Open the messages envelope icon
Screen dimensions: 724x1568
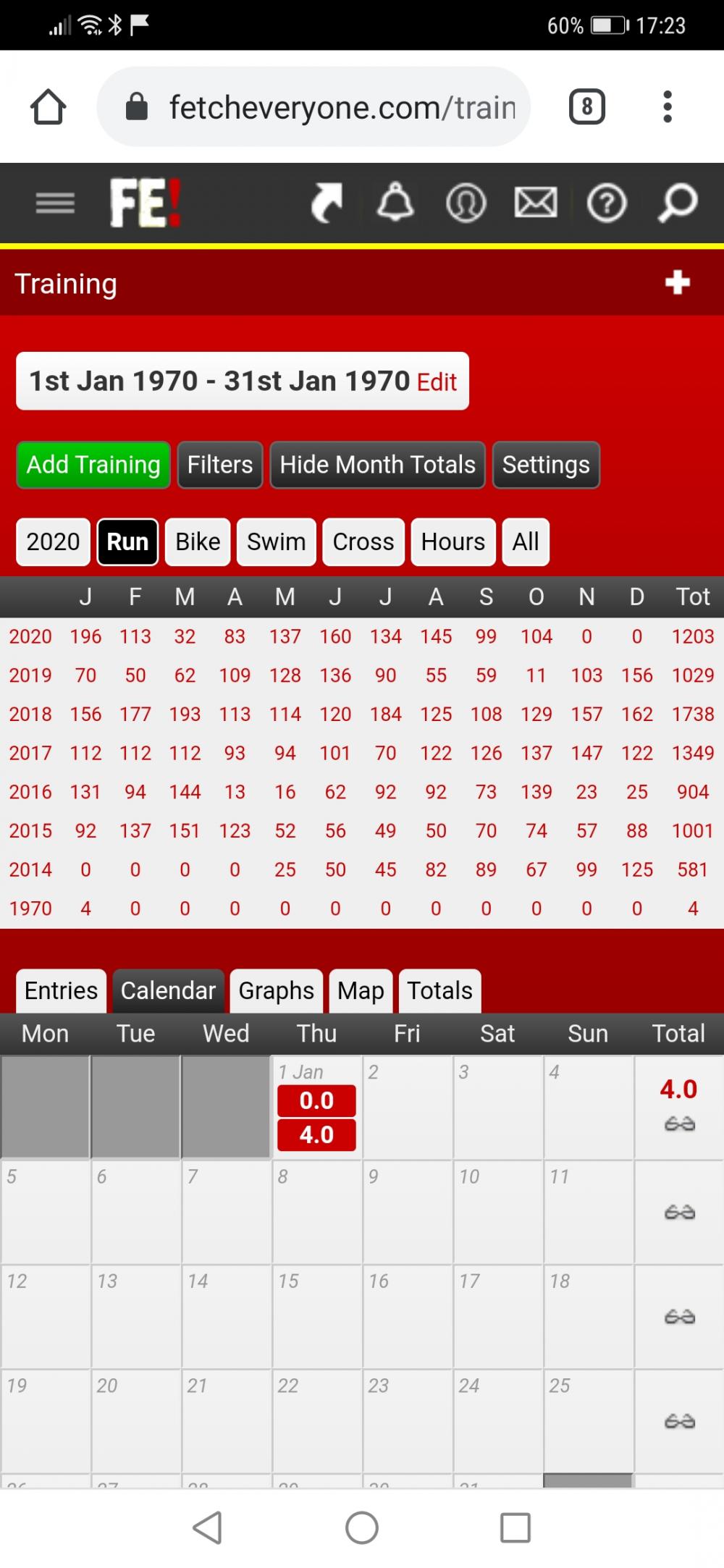coord(536,203)
